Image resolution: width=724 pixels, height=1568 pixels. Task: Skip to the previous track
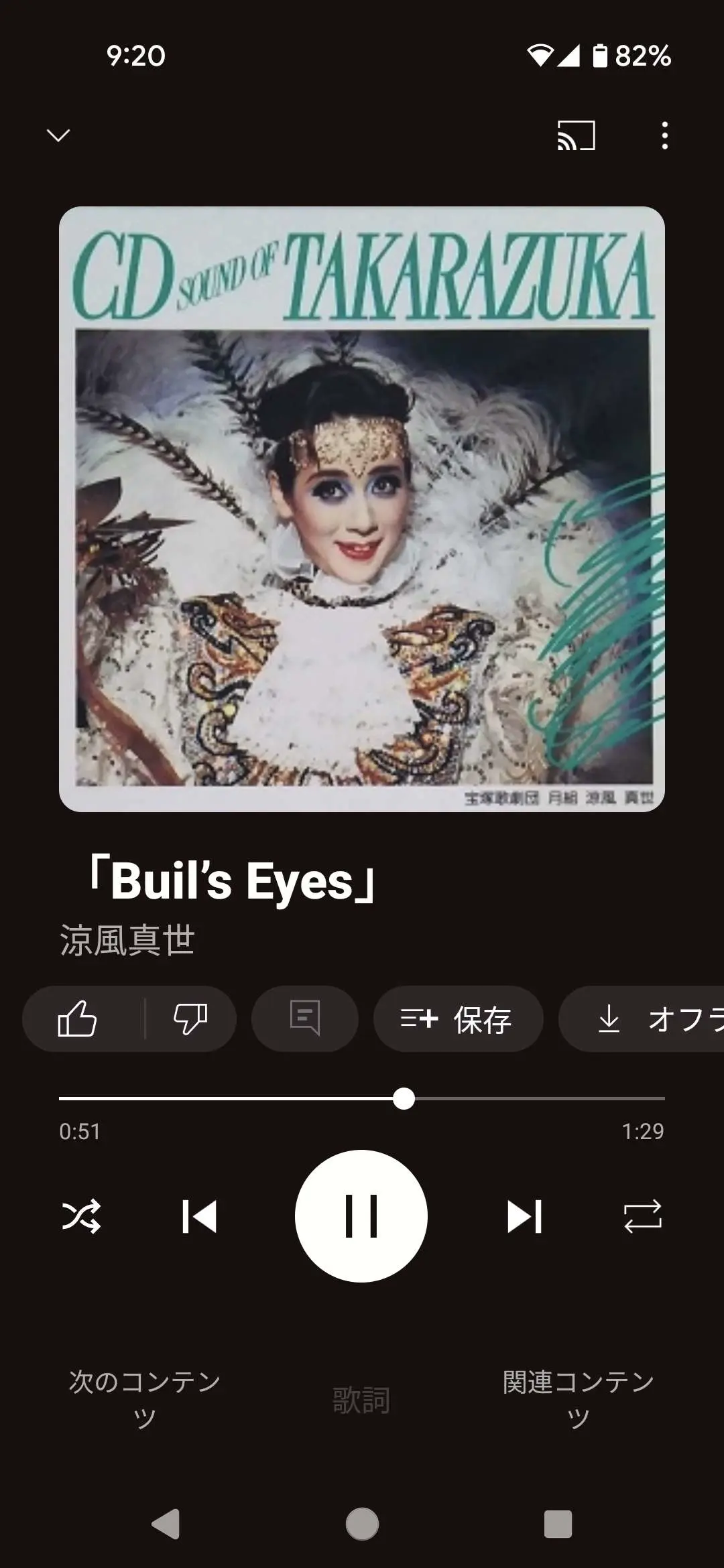(200, 1216)
